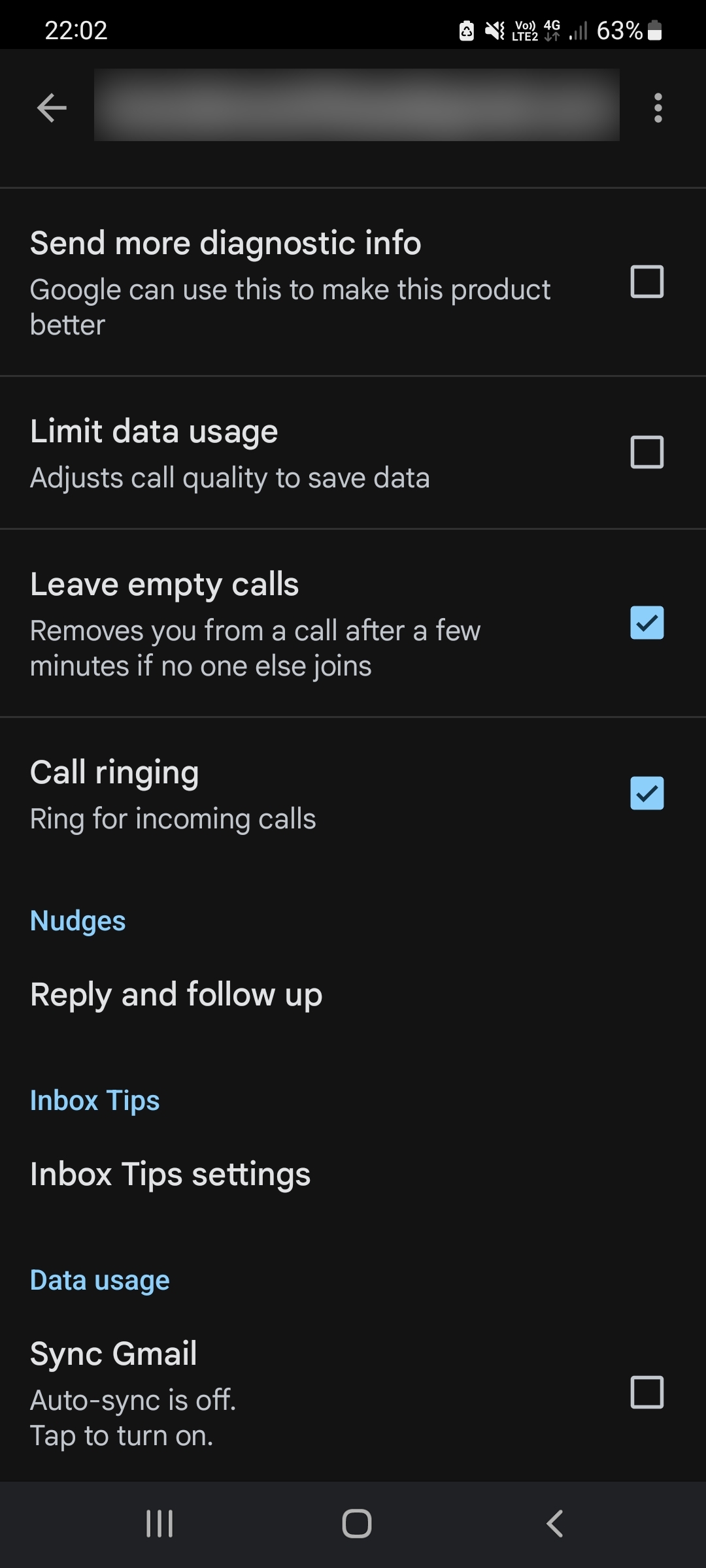Turn on Sync Gmail checkbox
The image size is (706, 1568).
(x=647, y=1392)
